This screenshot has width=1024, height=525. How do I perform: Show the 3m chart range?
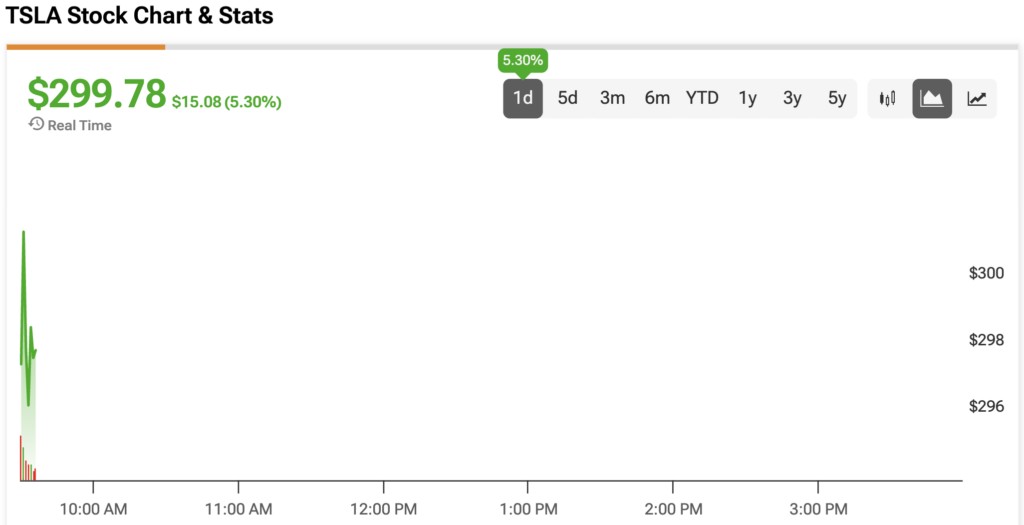coord(612,98)
